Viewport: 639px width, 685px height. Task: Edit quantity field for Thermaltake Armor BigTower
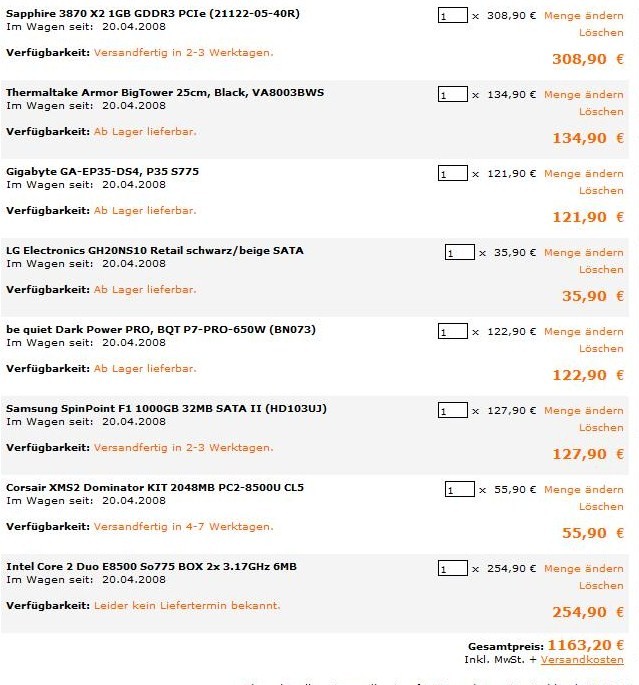pyautogui.click(x=453, y=95)
